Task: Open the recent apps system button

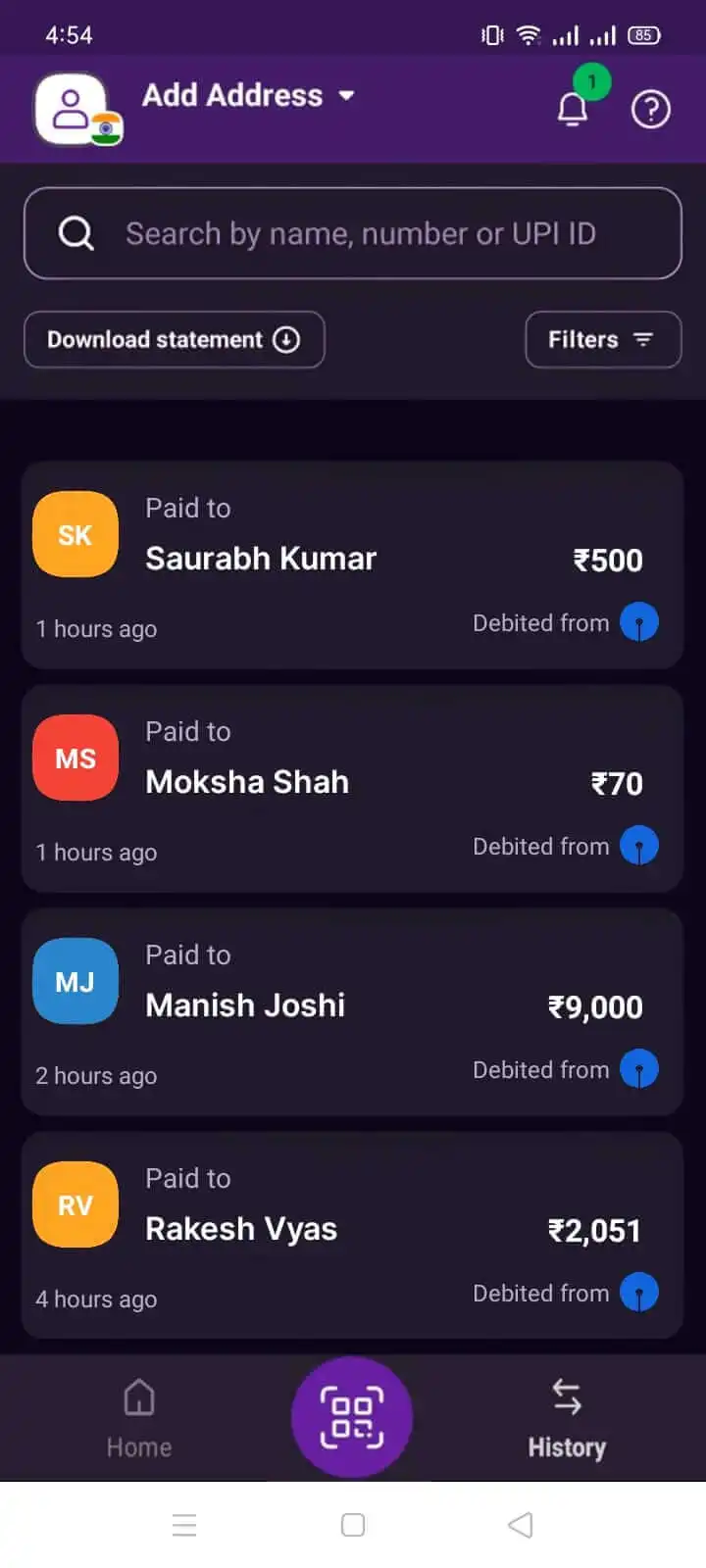Action: [x=184, y=1525]
